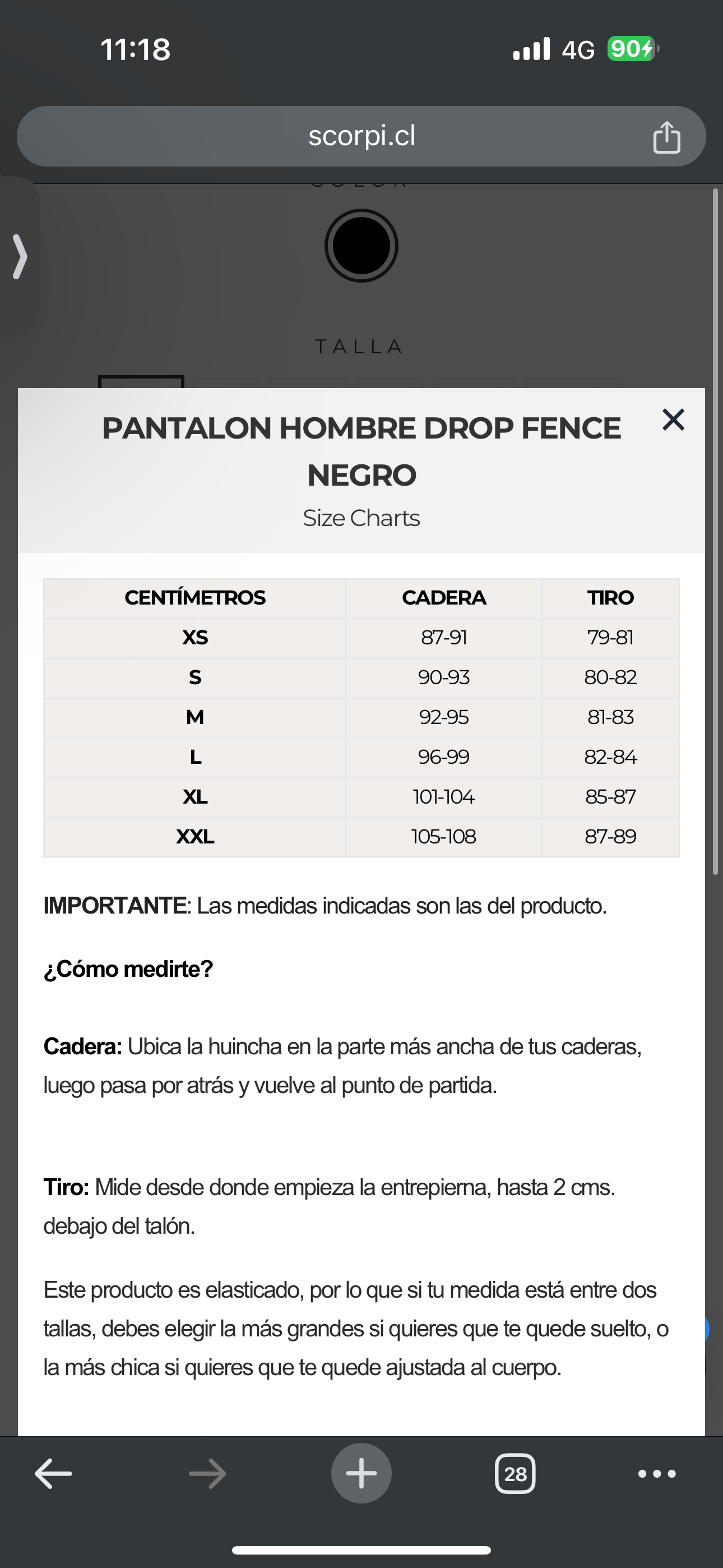The image size is (723, 1568).
Task: Open a new browser tab with plus icon
Action: tap(361, 1473)
